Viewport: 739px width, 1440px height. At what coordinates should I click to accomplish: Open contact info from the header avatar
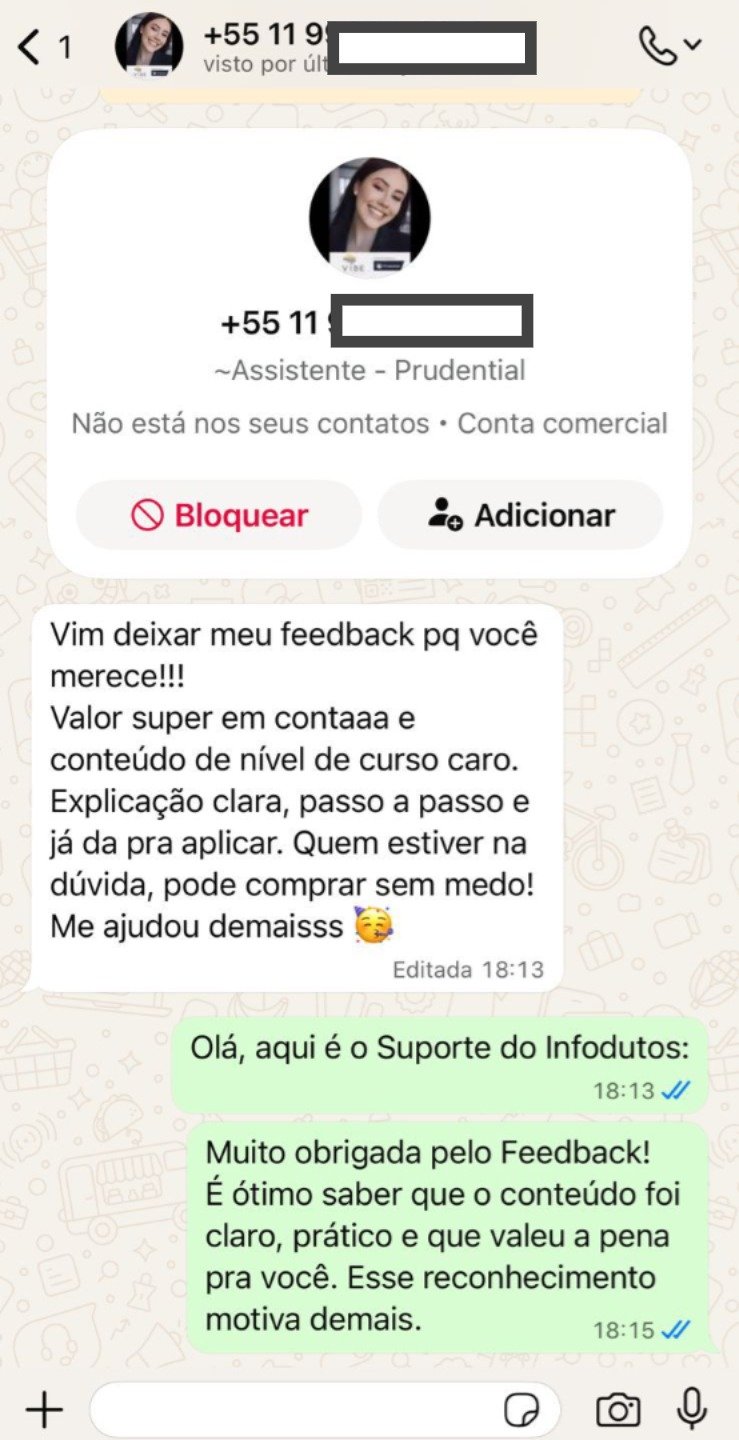(x=149, y=45)
